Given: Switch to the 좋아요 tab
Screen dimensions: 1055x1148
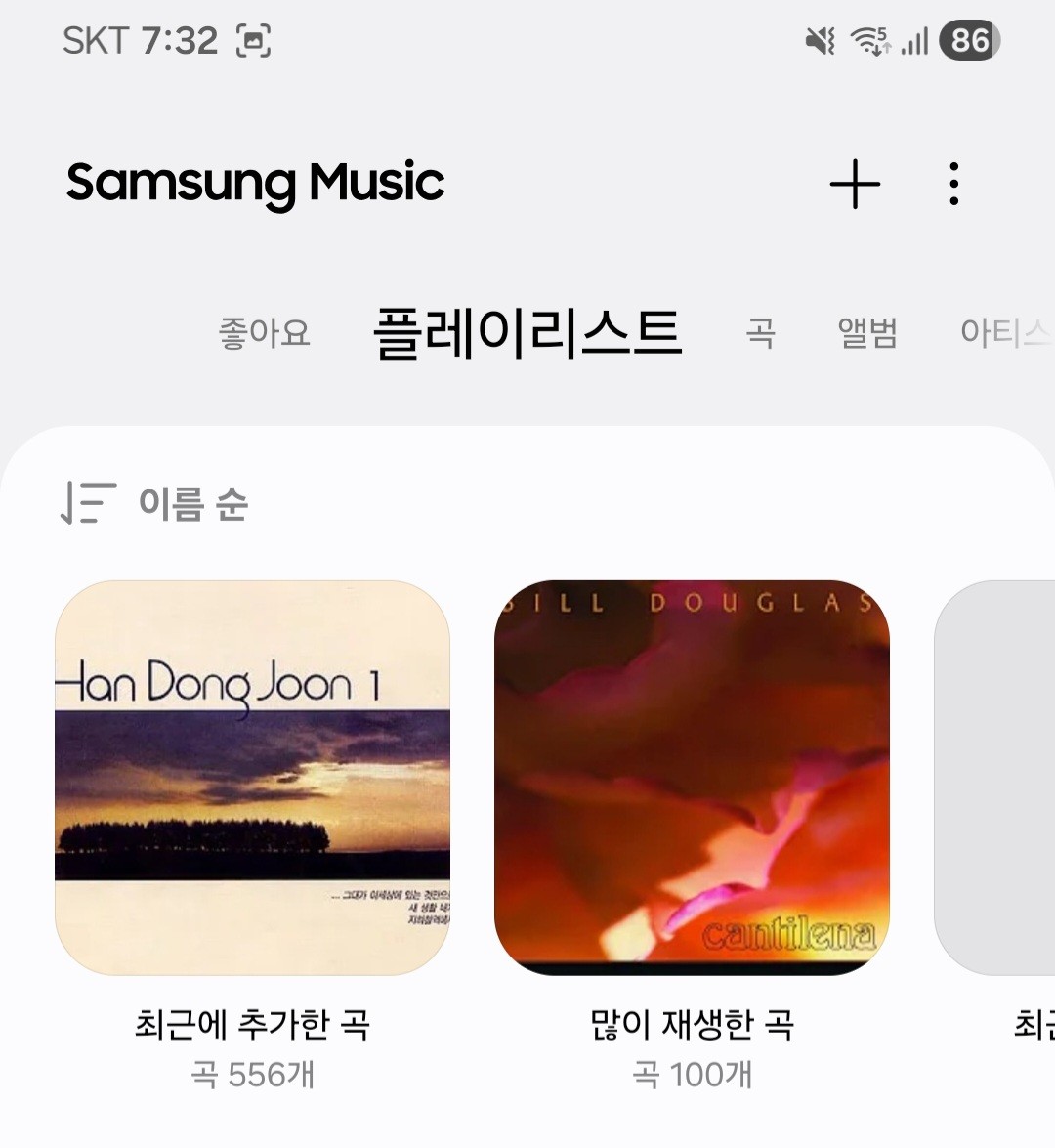Looking at the screenshot, I should tap(264, 334).
